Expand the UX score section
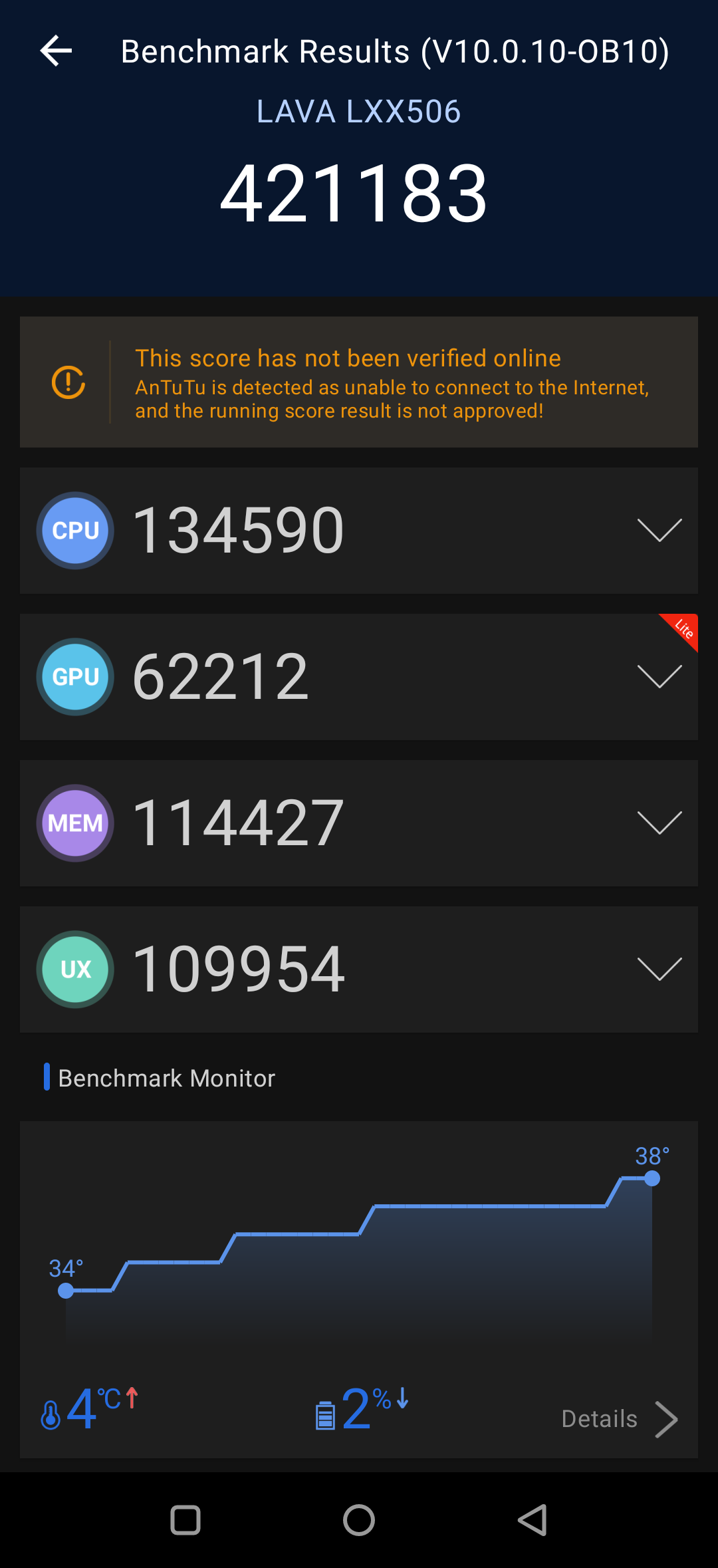Viewport: 718px width, 1568px height. 659,969
